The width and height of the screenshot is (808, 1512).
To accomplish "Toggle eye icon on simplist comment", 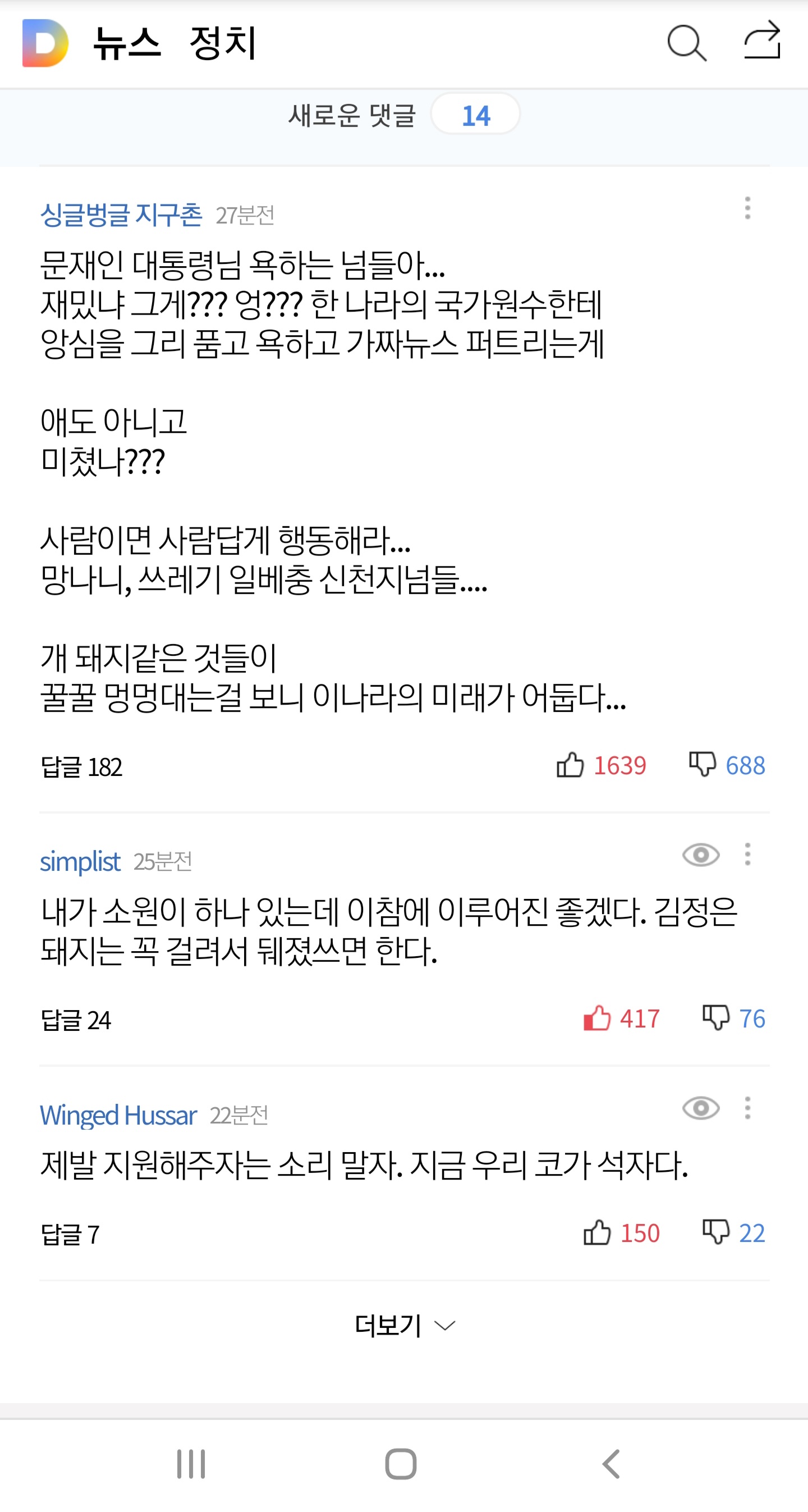I will pyautogui.click(x=701, y=855).
